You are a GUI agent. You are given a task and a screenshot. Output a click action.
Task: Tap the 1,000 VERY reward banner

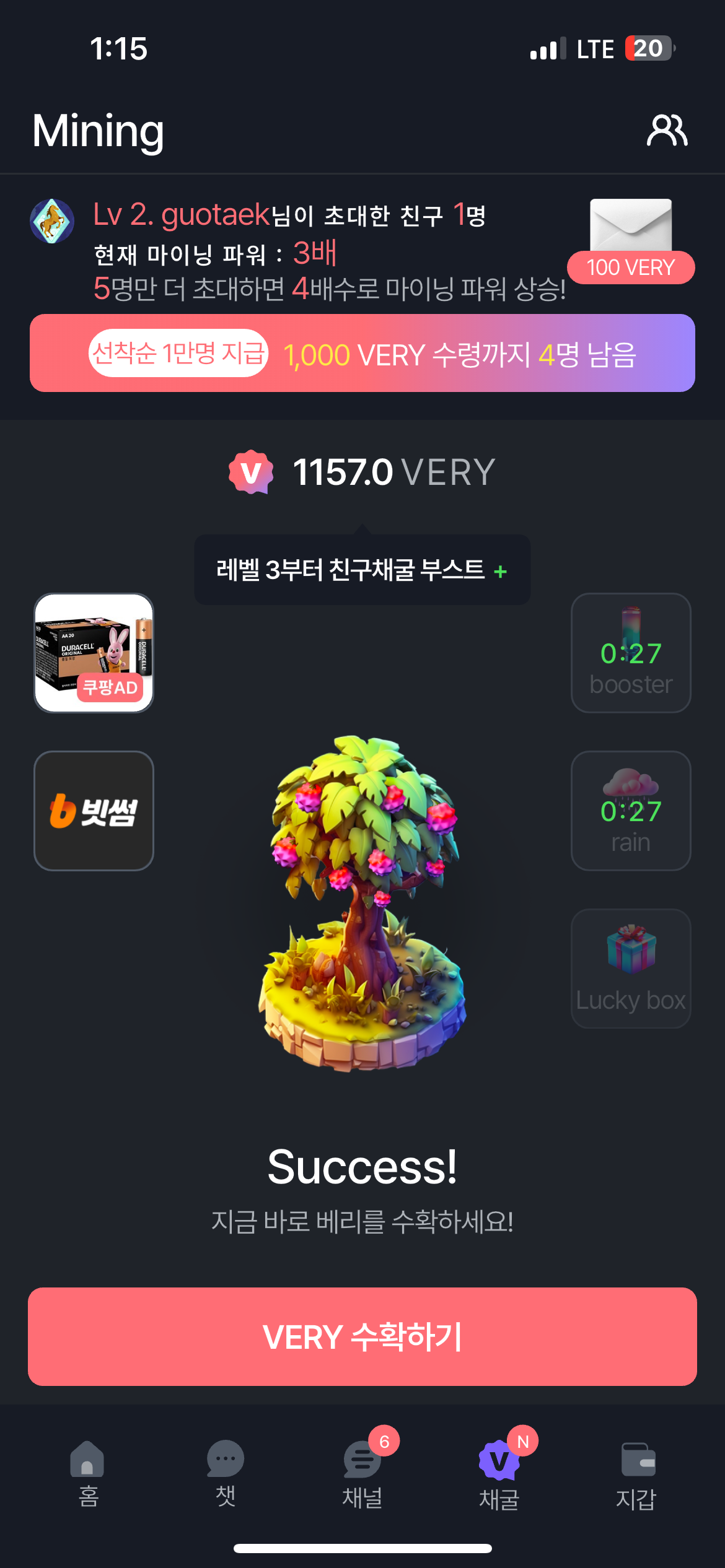point(362,354)
